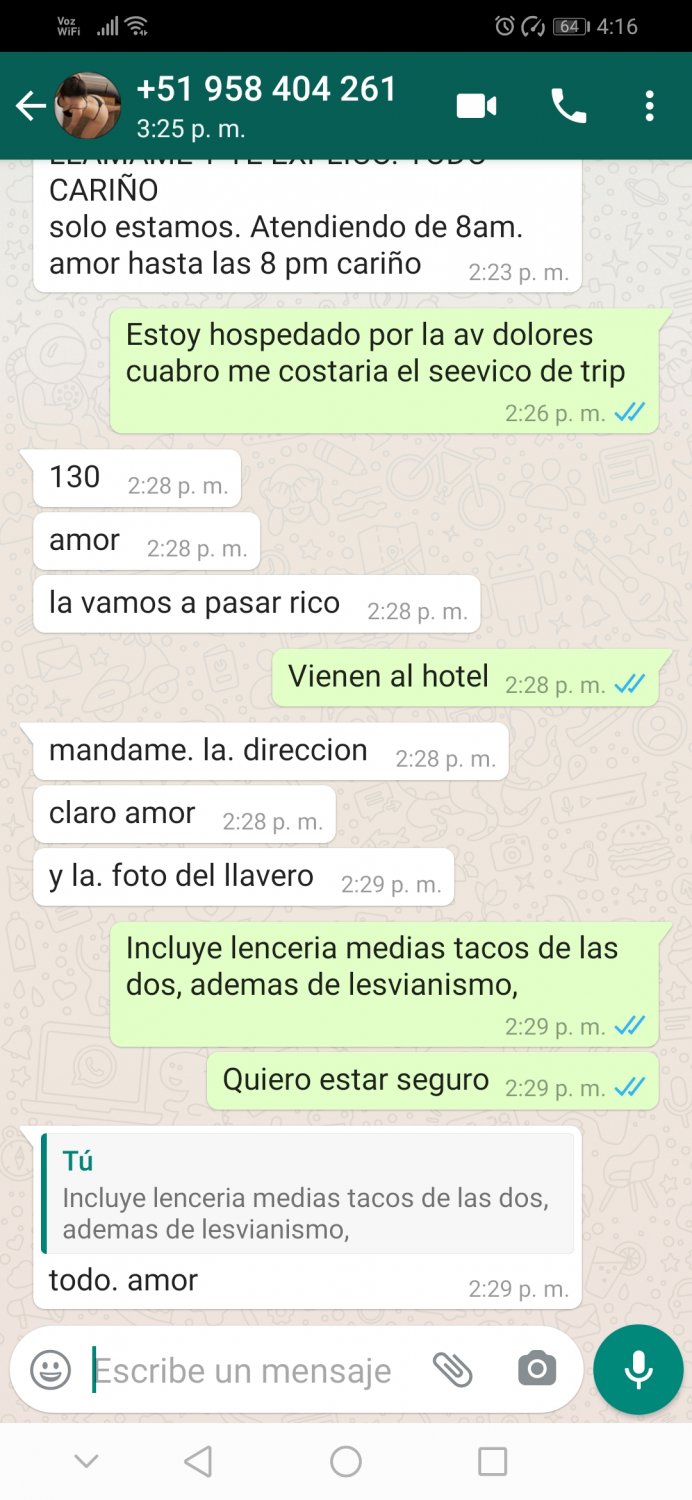Tap the voice message microphone button
This screenshot has width=692, height=1500.
tap(638, 1370)
